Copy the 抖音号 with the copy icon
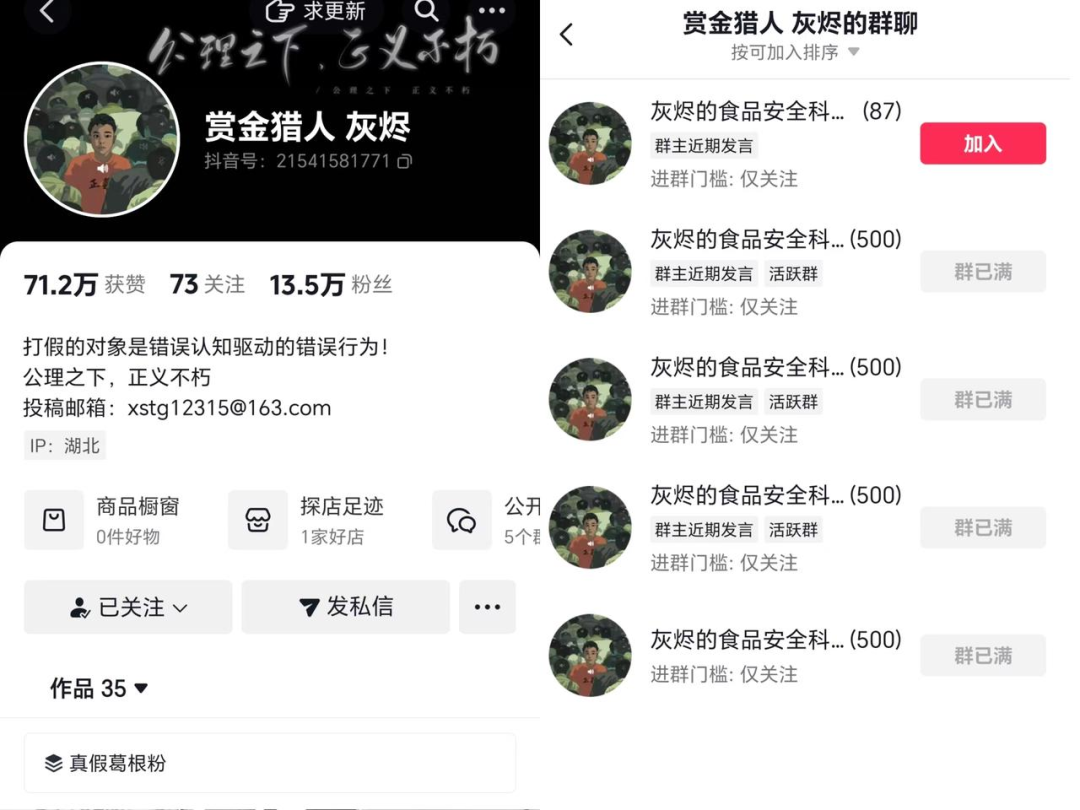1080x810 pixels. [404, 161]
